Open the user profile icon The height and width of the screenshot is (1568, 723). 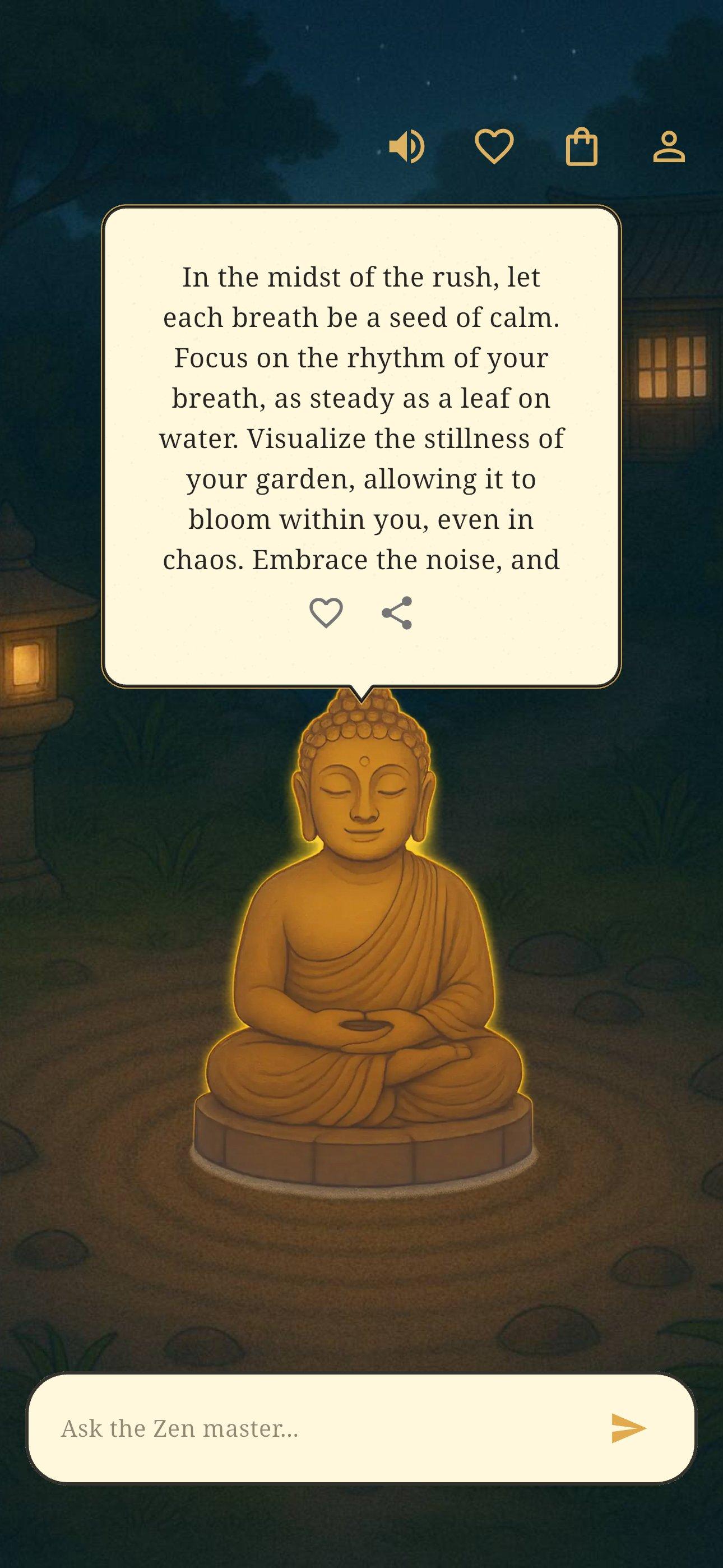(669, 147)
